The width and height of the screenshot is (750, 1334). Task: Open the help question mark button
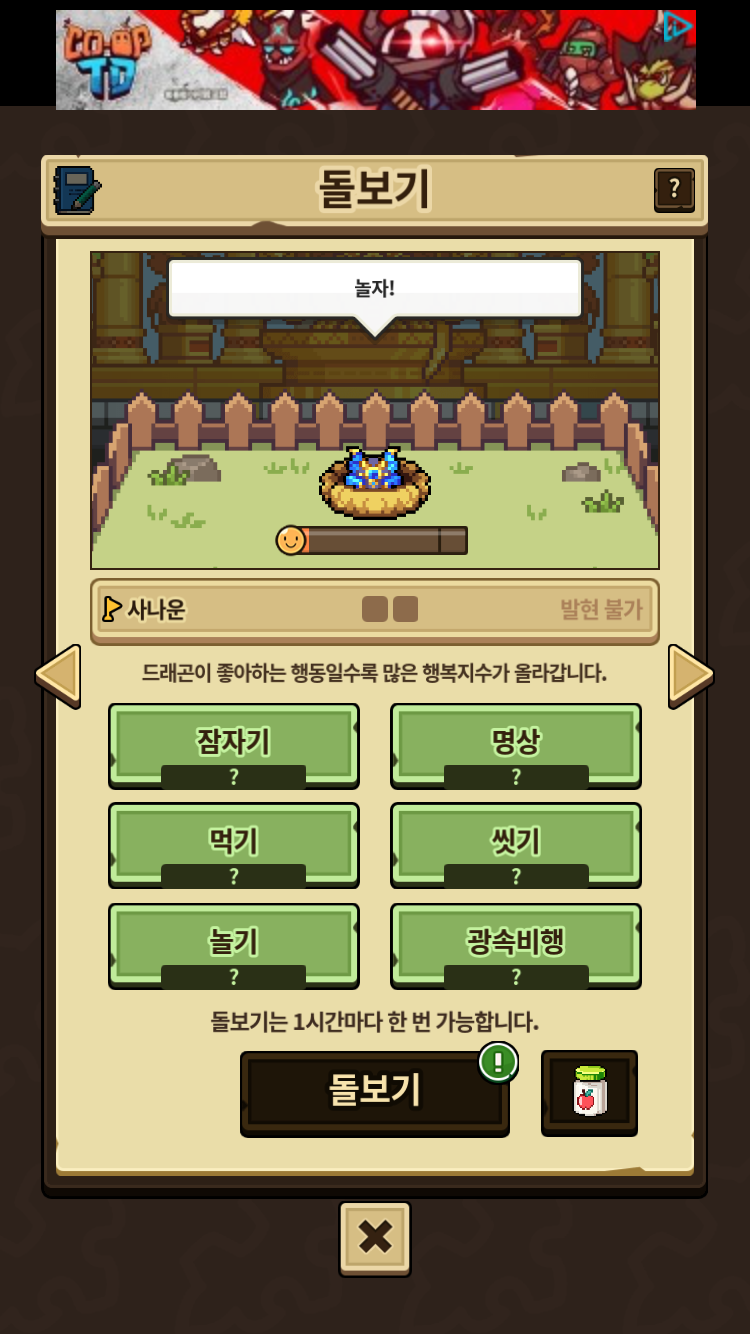click(674, 189)
